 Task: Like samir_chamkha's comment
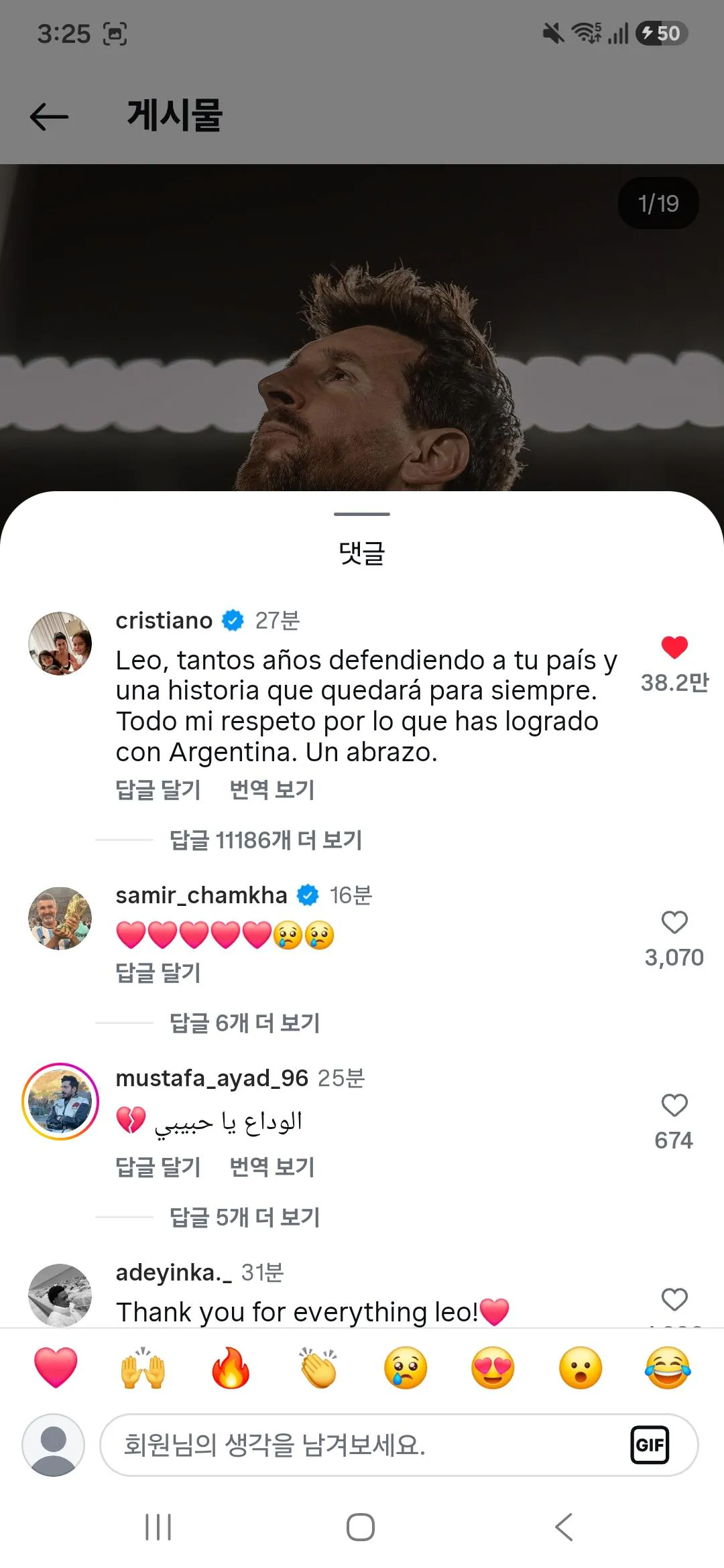[x=674, y=922]
